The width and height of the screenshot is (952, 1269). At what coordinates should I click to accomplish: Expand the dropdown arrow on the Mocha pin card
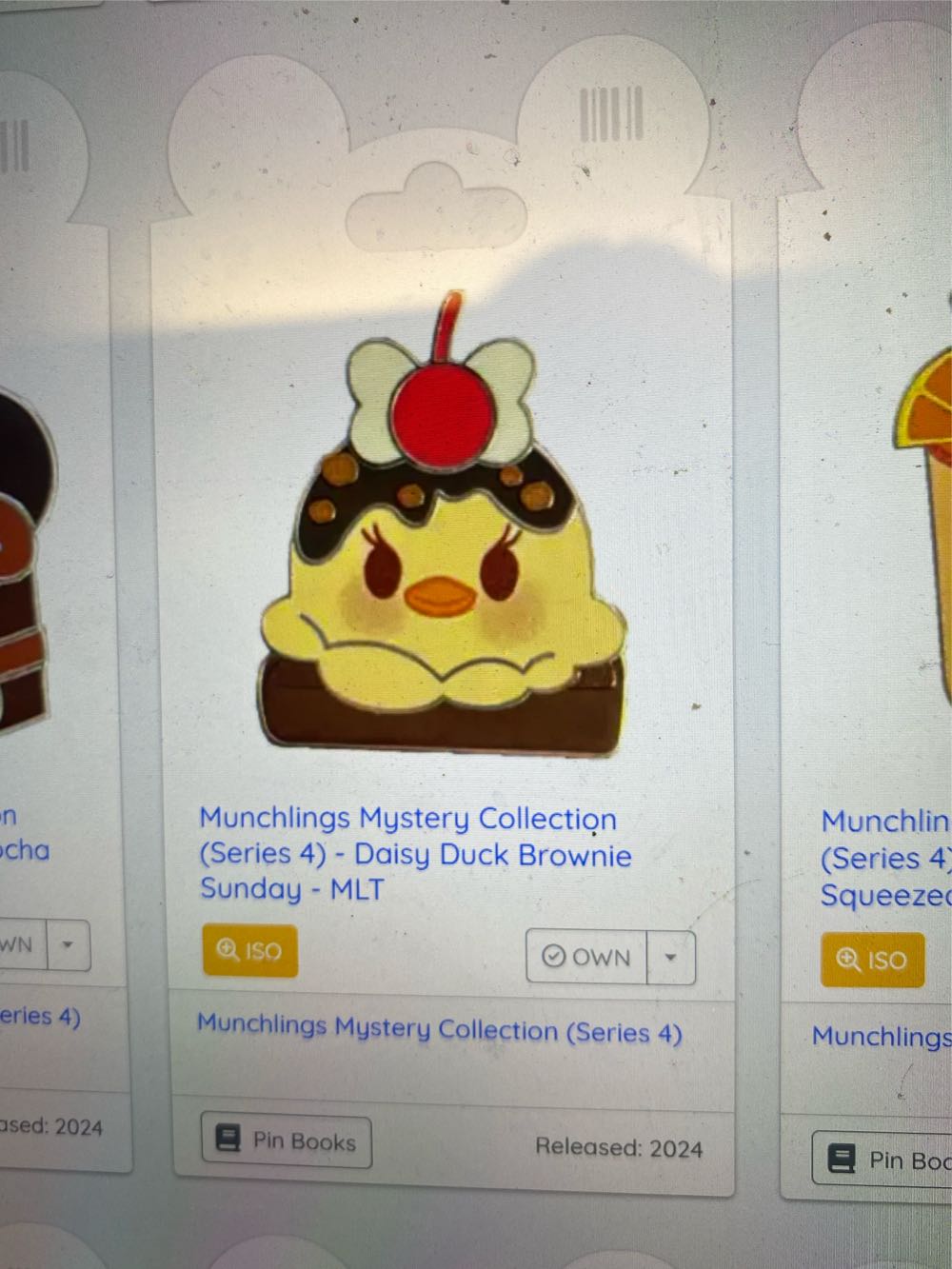[x=69, y=945]
